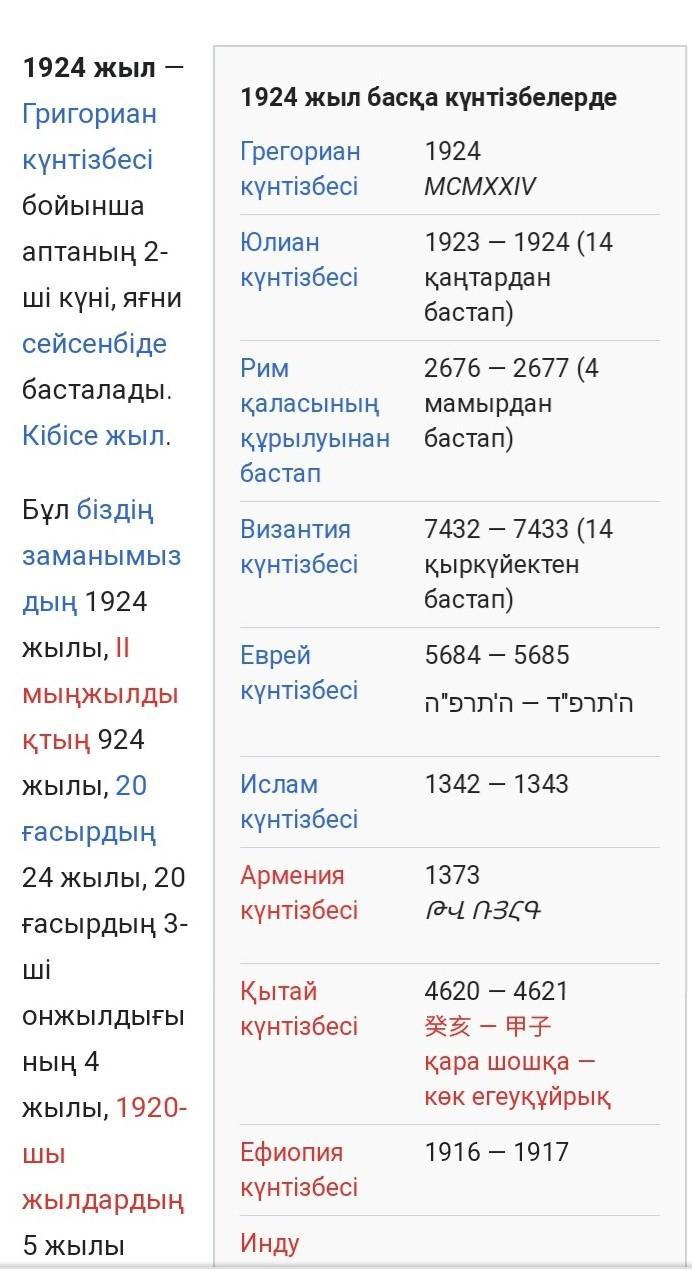Open the Армения күнтізбесі red link
692x1271 pixels.
[298, 893]
